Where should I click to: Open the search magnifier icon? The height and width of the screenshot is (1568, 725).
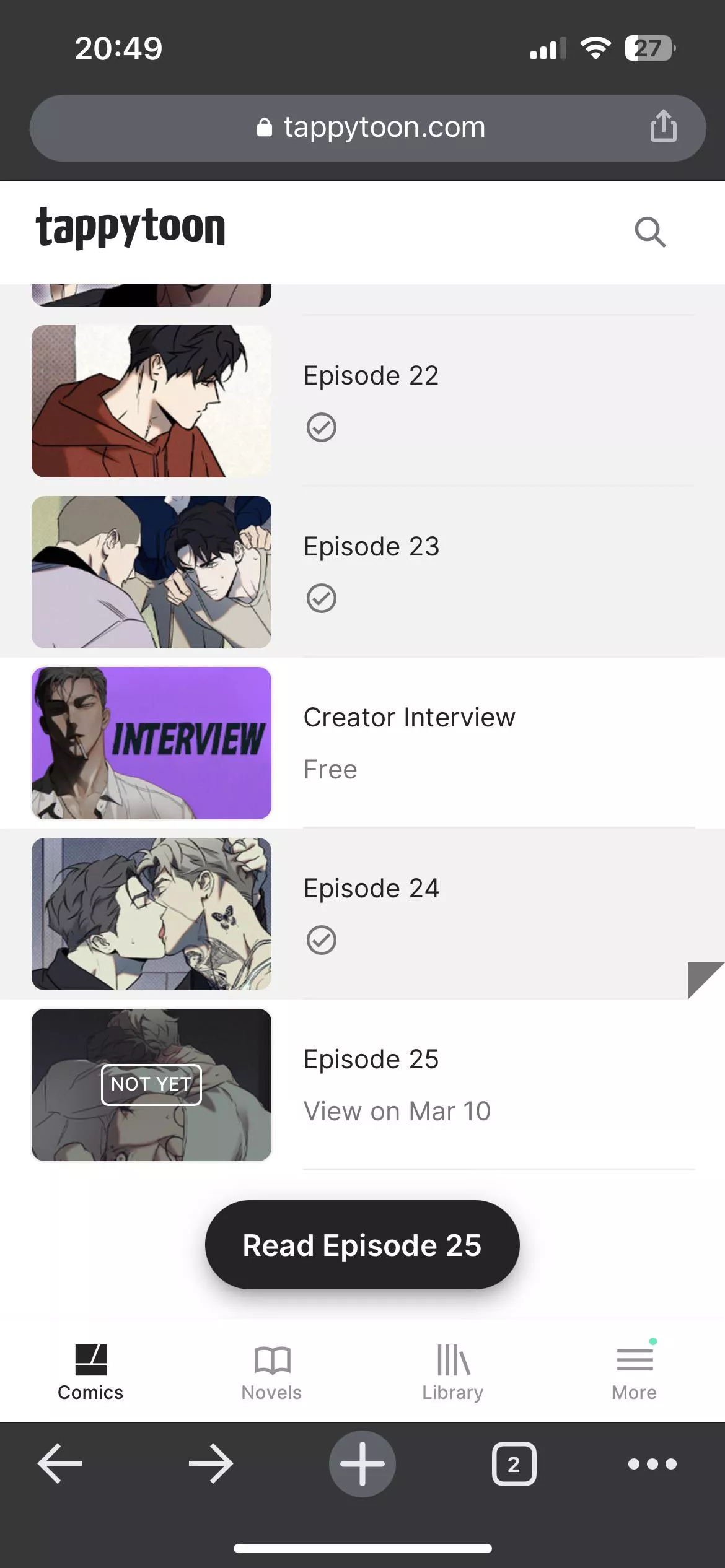tap(650, 232)
